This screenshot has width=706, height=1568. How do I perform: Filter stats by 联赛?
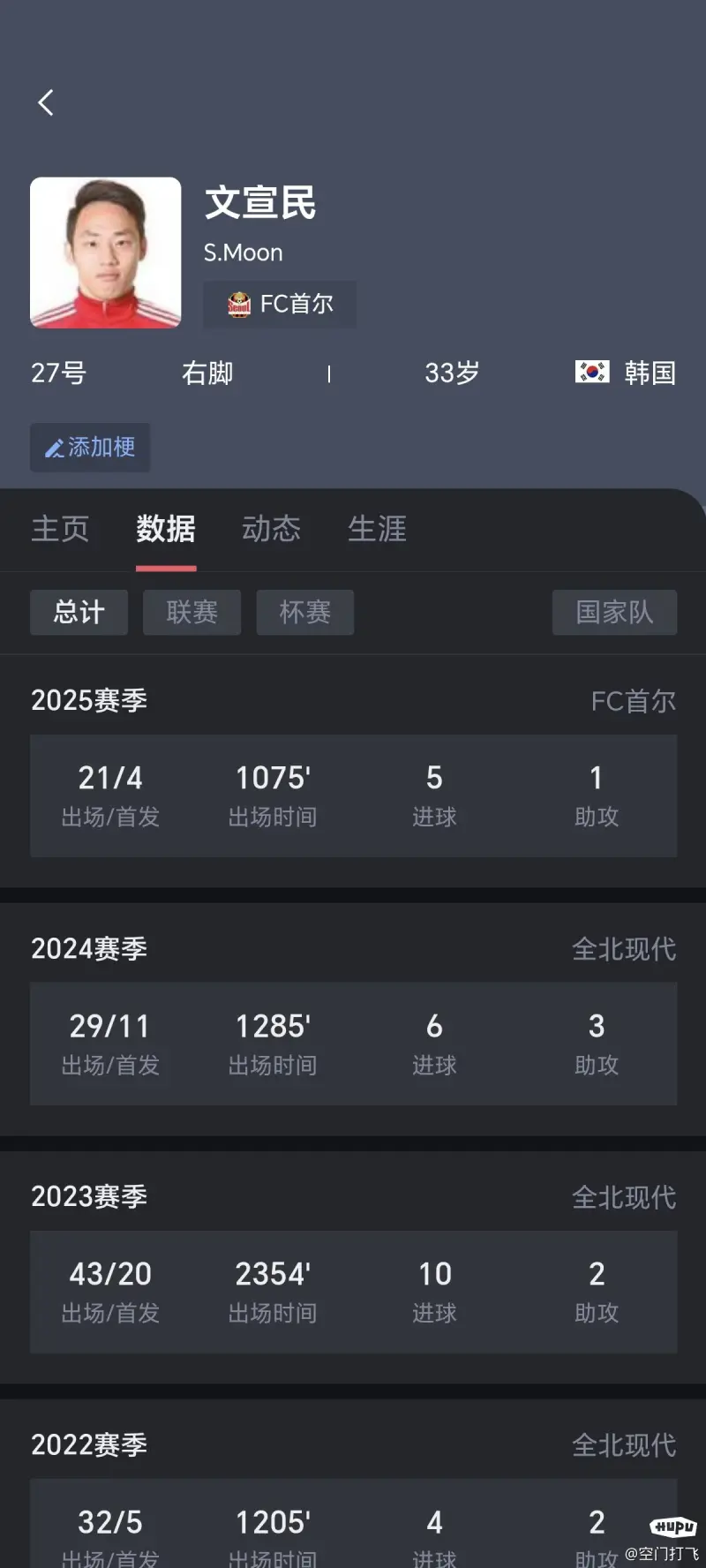tap(192, 613)
